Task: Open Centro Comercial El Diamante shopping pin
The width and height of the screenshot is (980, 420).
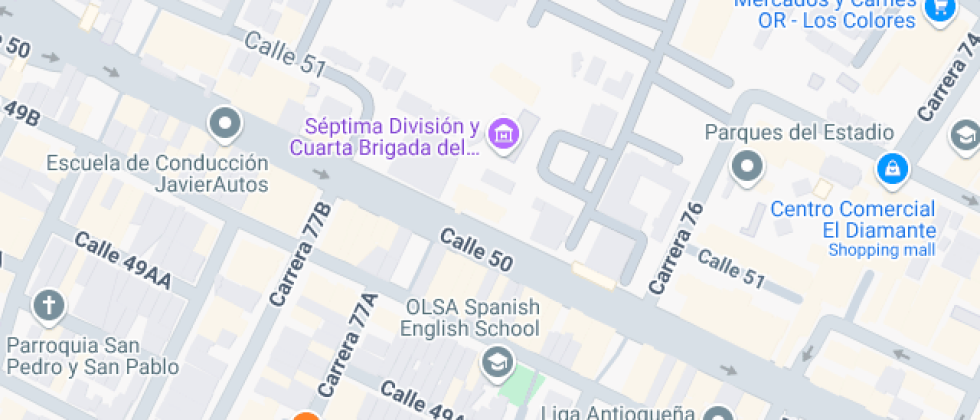Action: 890,168
